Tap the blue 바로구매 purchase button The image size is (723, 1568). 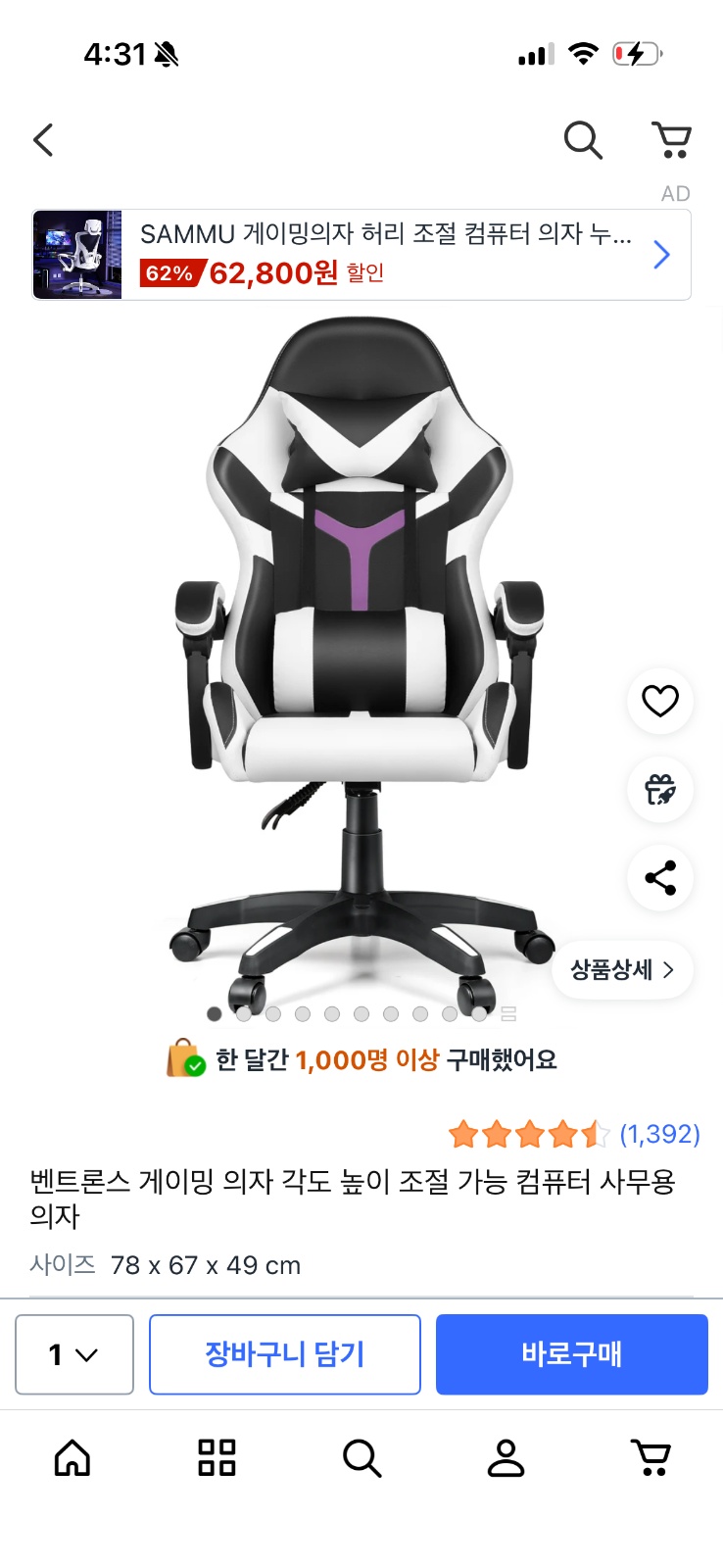point(571,1354)
